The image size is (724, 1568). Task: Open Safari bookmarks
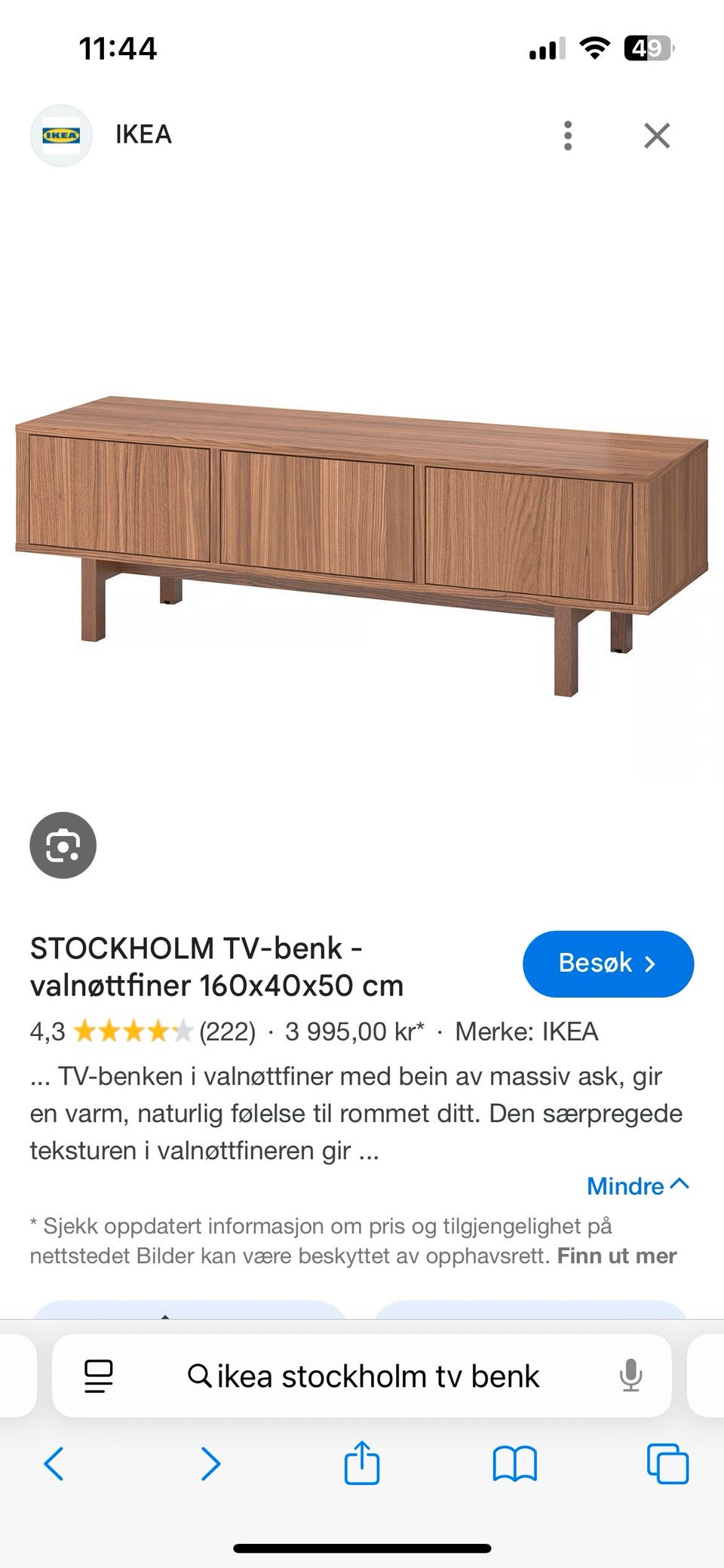[x=514, y=1464]
